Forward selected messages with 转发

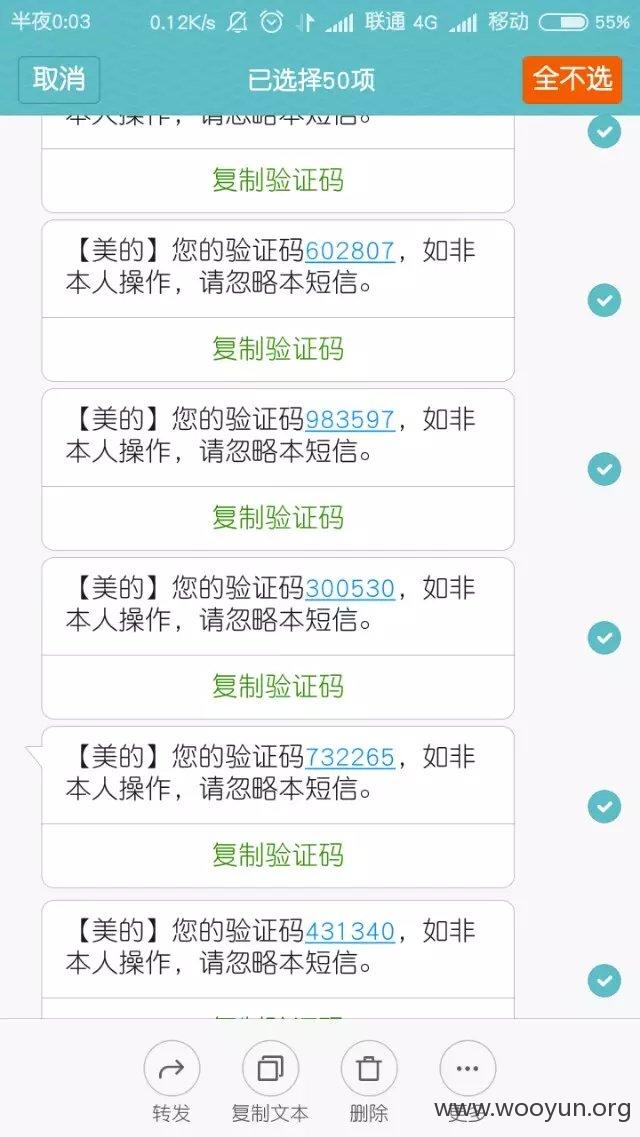(172, 1082)
